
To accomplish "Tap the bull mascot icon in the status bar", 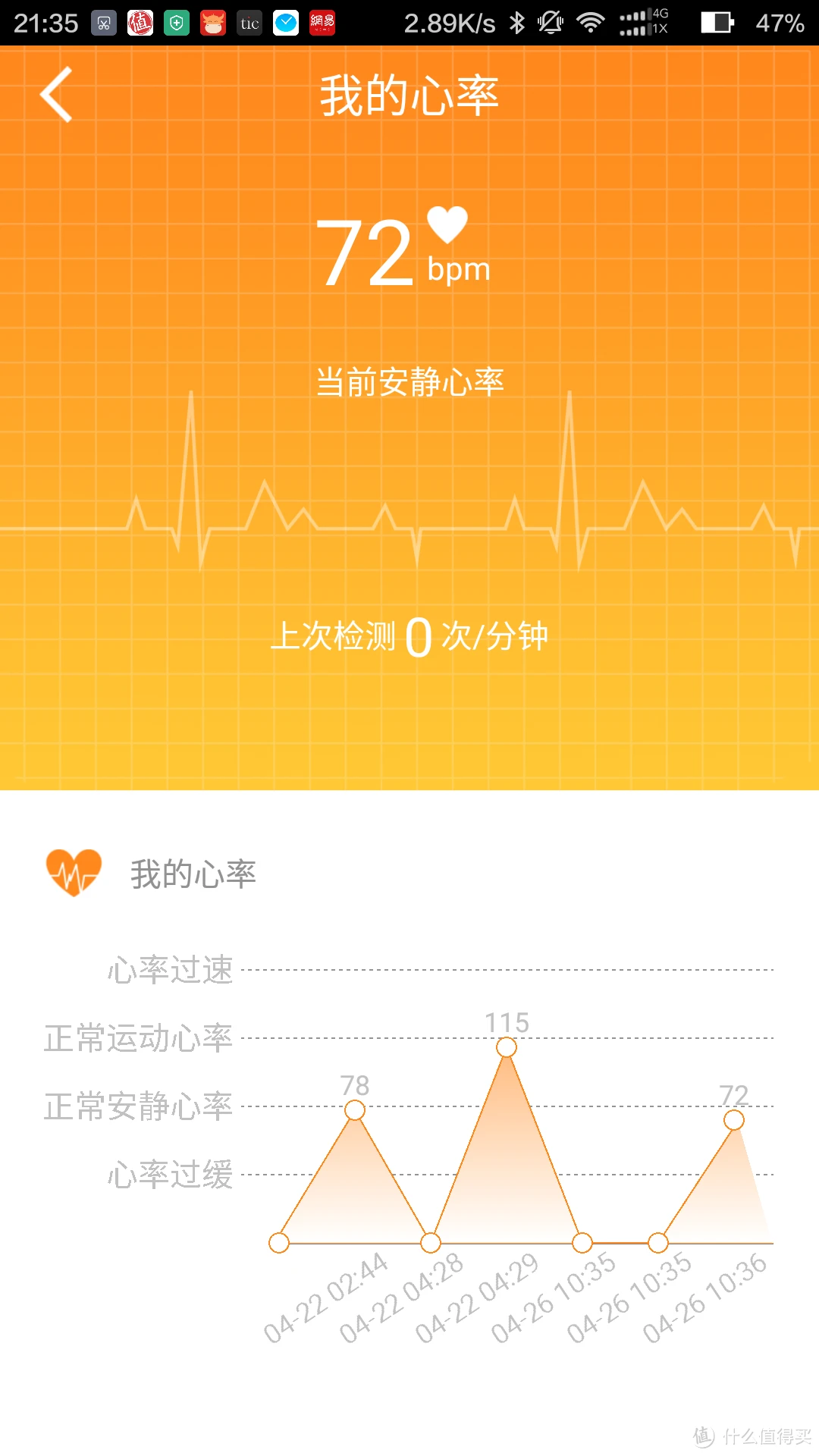I will (x=214, y=23).
